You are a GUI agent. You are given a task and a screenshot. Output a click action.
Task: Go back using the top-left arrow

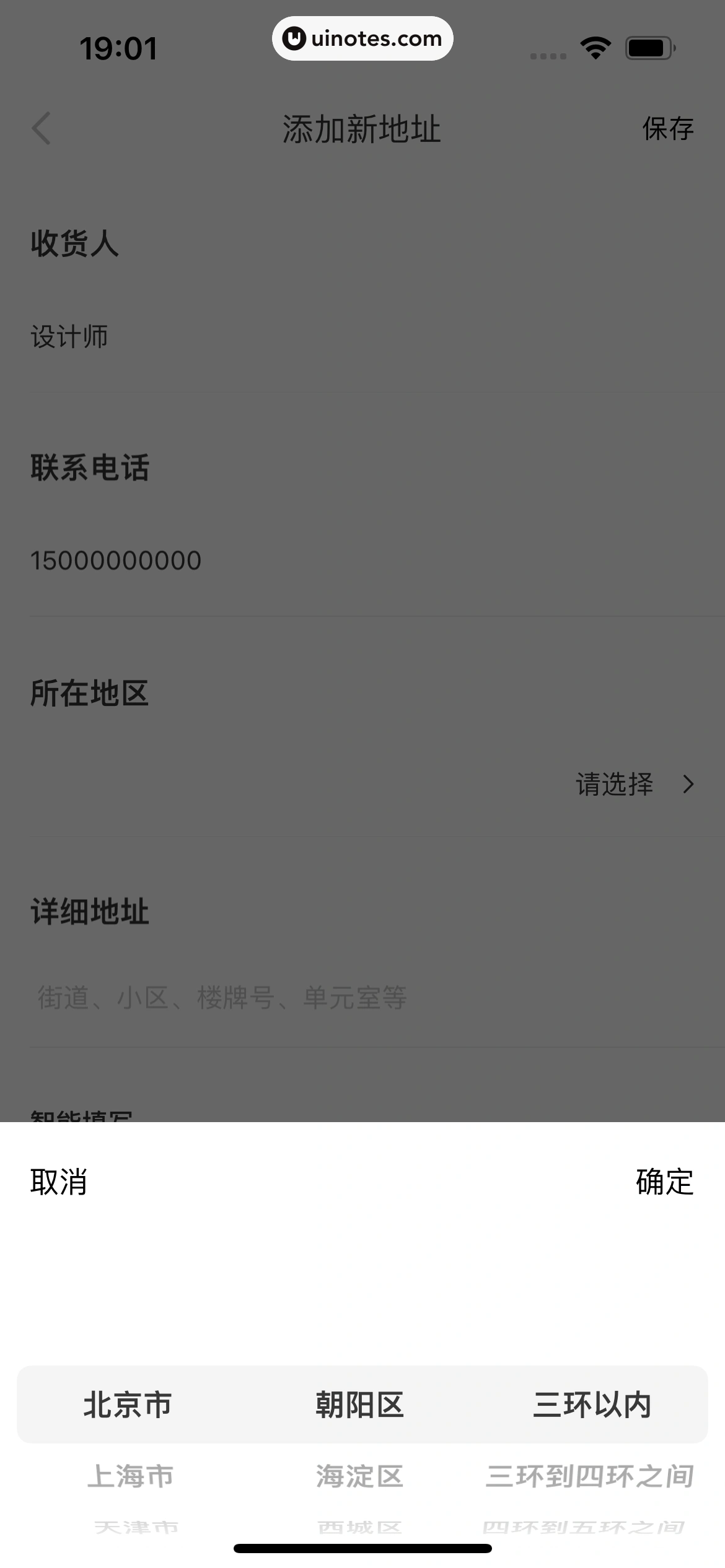42,129
